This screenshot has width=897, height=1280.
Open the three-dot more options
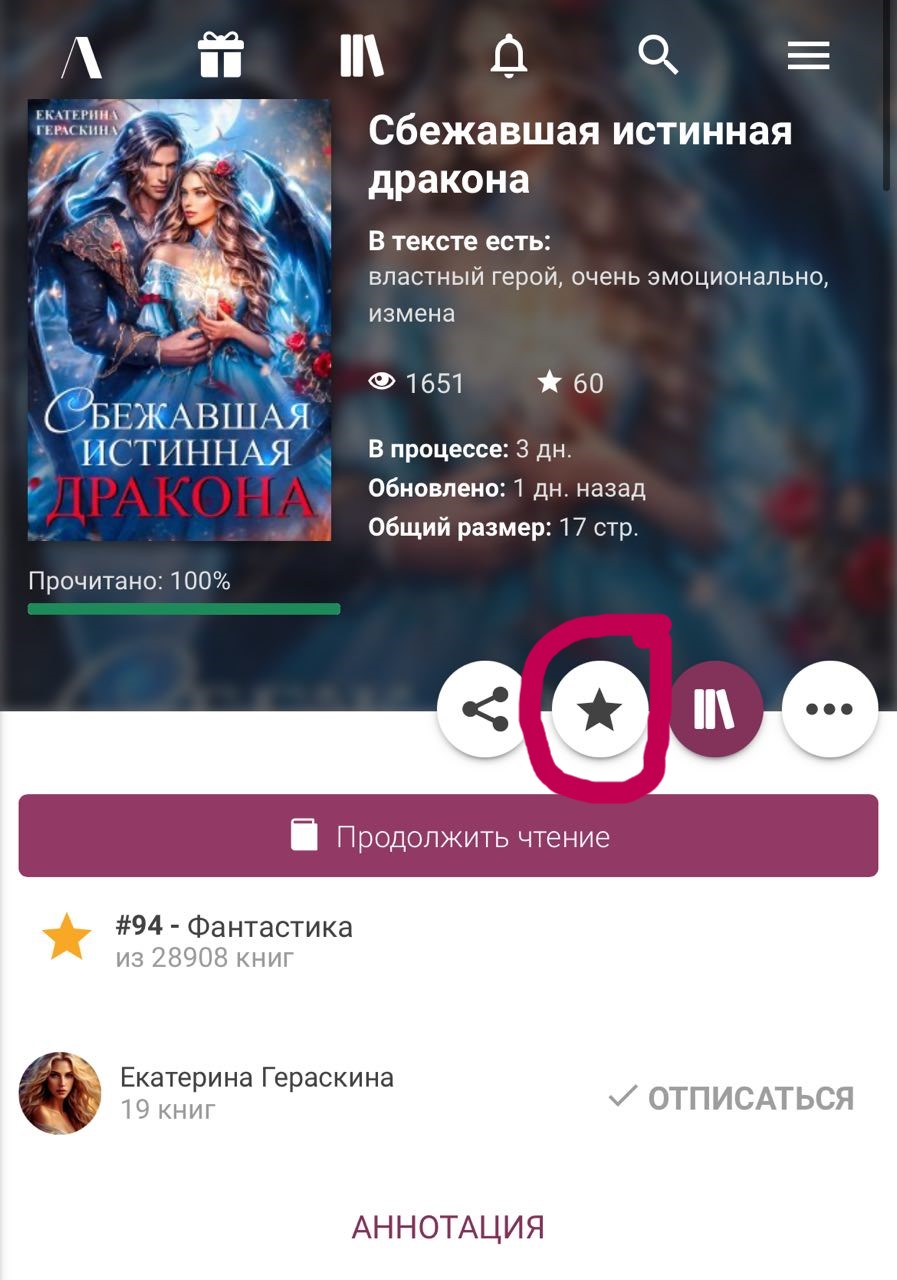click(x=830, y=710)
